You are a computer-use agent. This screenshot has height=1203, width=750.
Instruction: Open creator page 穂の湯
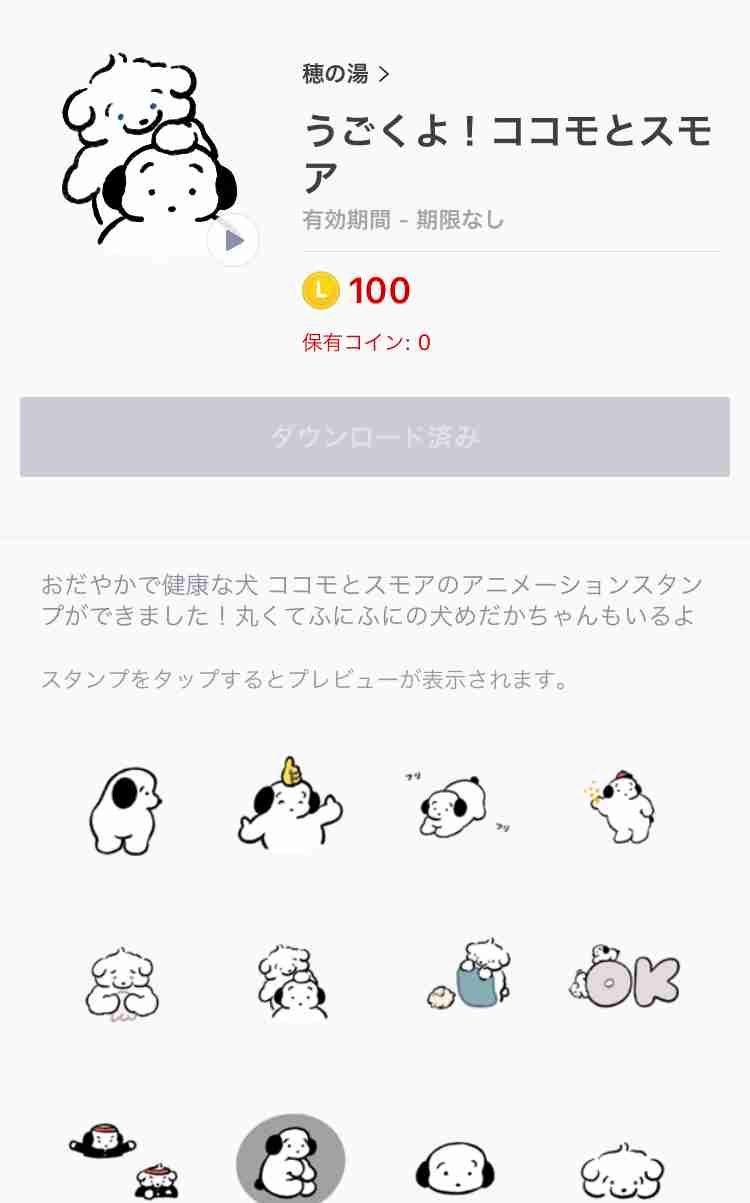346,74
